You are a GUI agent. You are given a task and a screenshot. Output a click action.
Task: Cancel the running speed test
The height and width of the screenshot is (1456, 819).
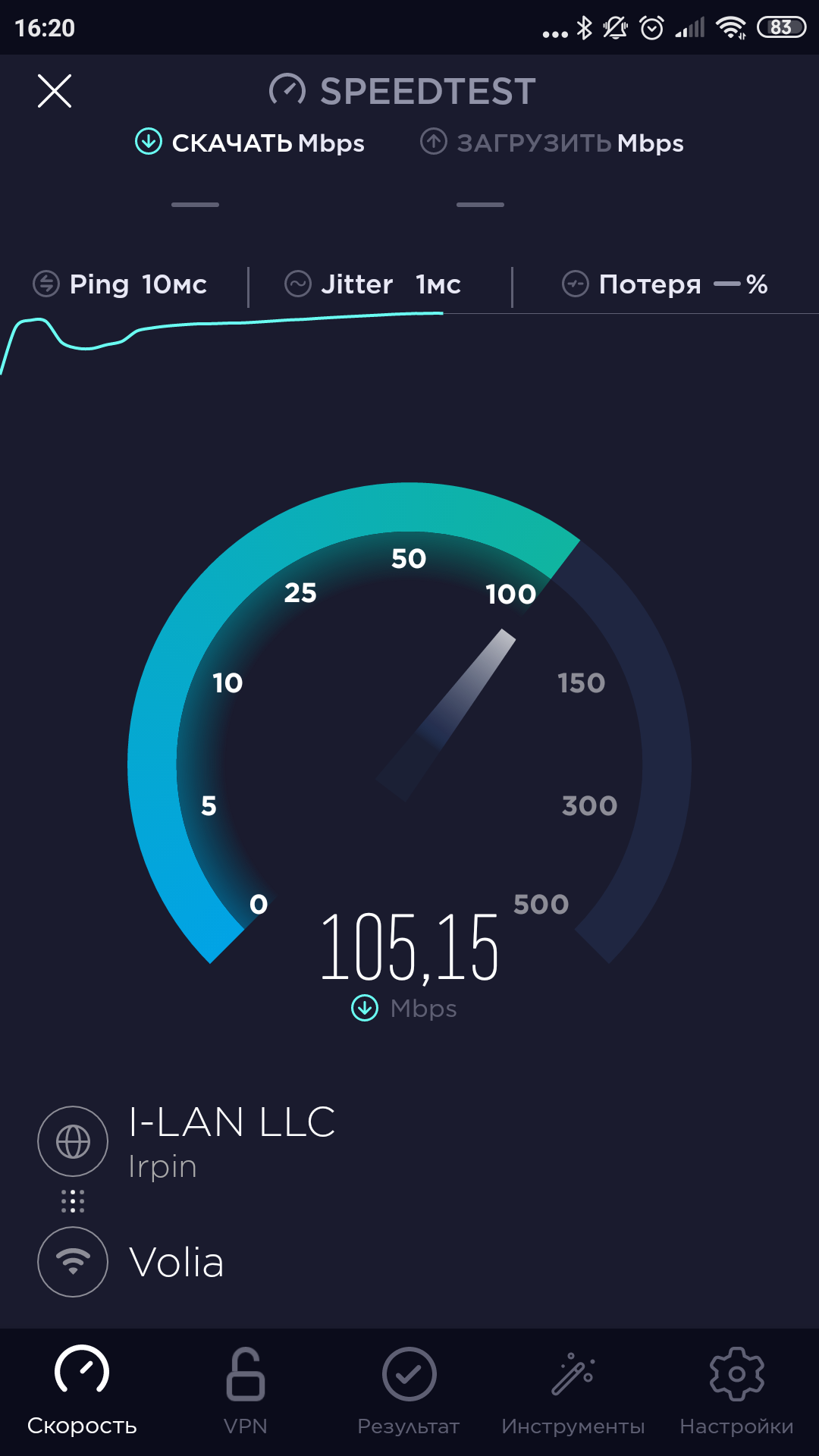click(55, 91)
